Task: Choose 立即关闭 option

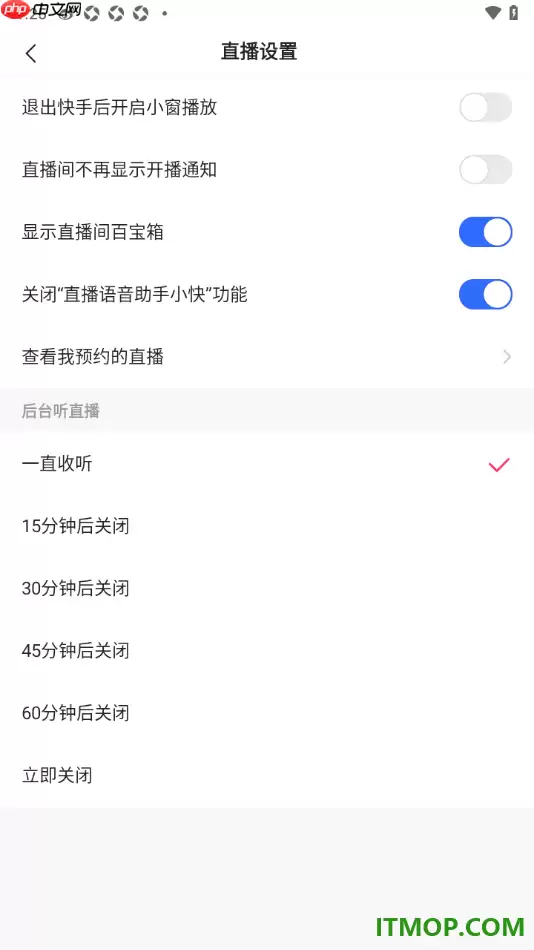Action: 267,776
